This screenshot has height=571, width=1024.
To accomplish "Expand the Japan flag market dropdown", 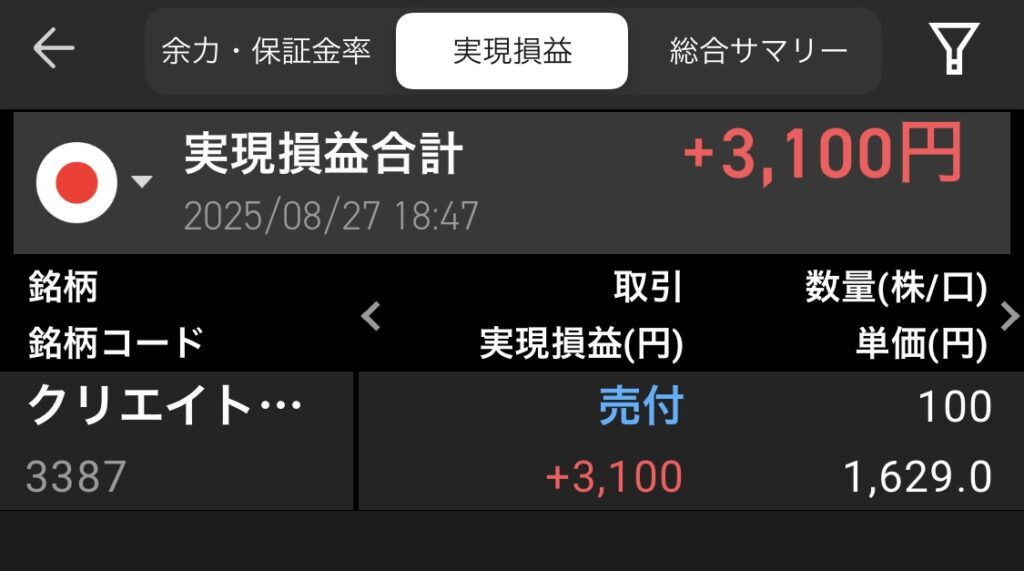I will [x=93, y=182].
